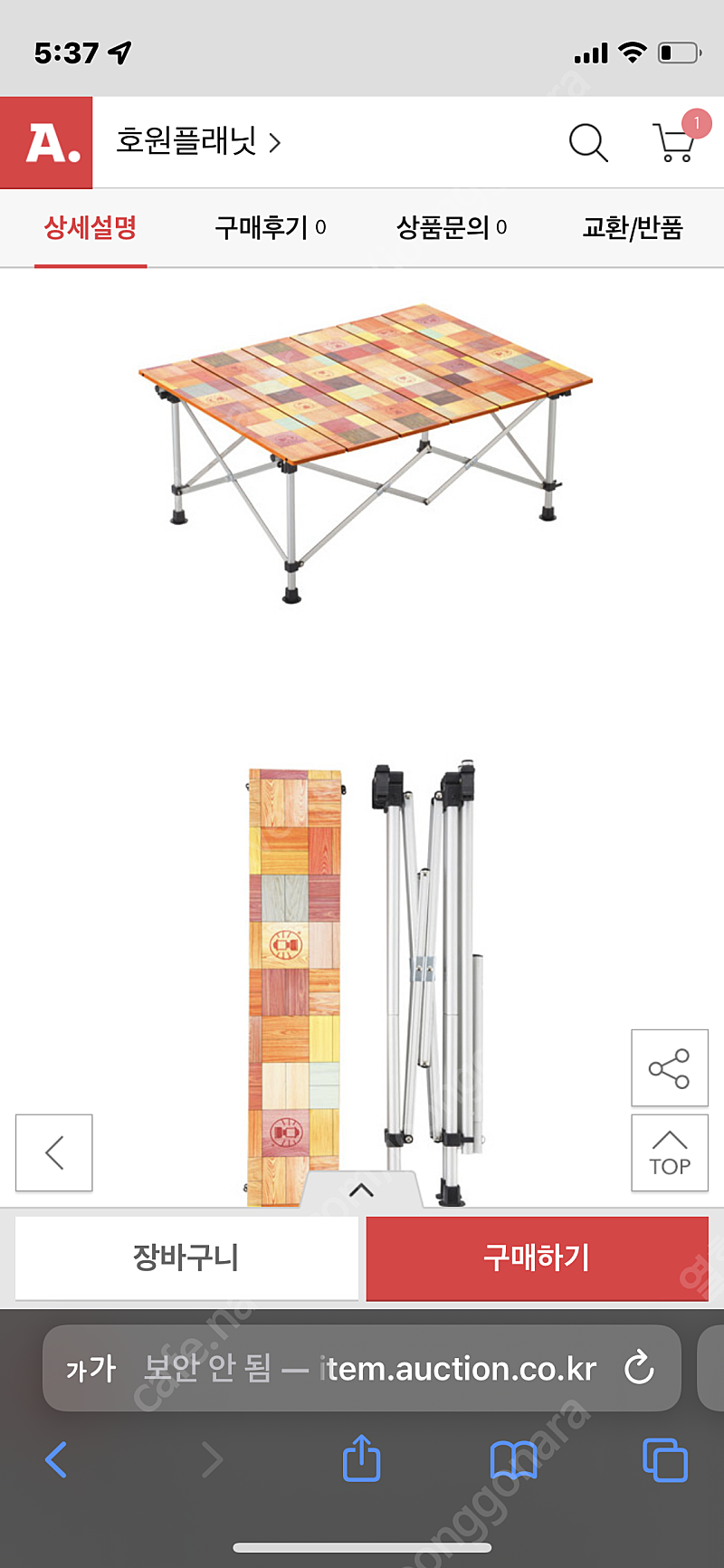Switch to the 상품문의 tab
The image size is (724, 1568).
click(451, 228)
